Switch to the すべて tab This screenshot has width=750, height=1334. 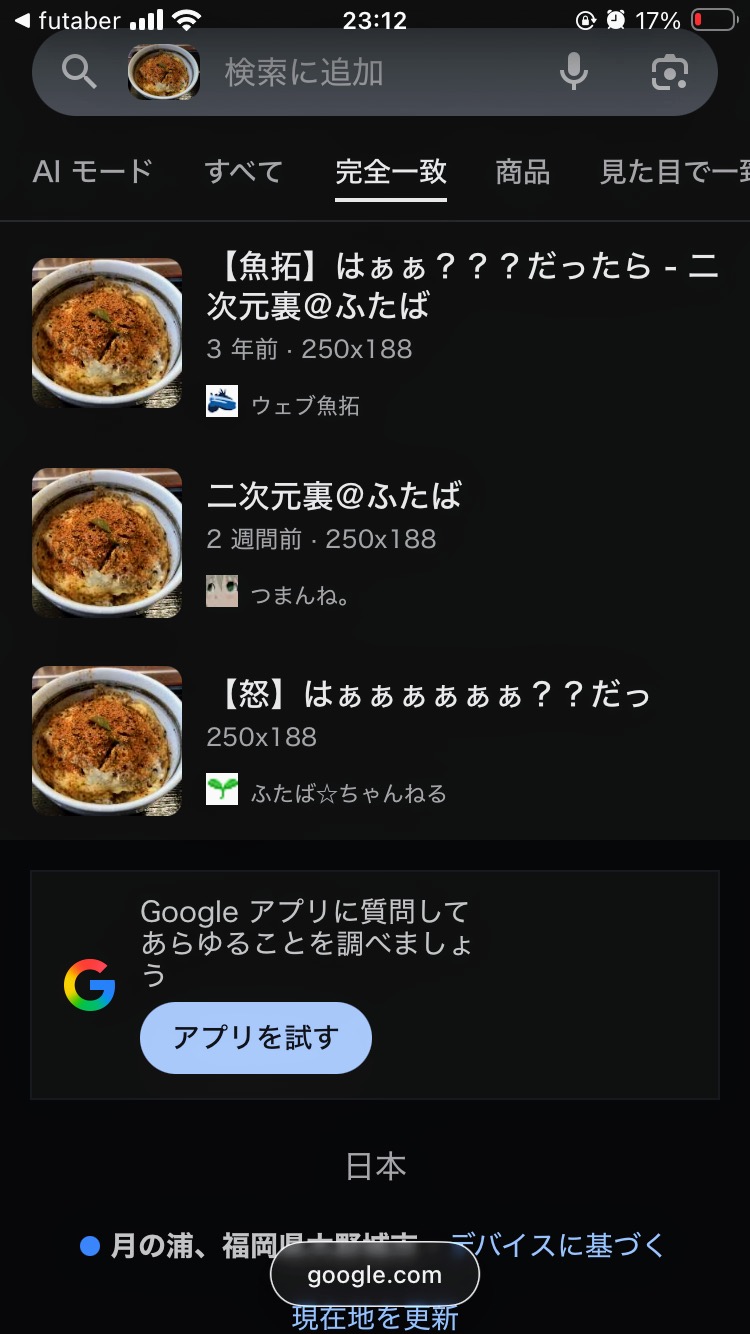(x=243, y=172)
